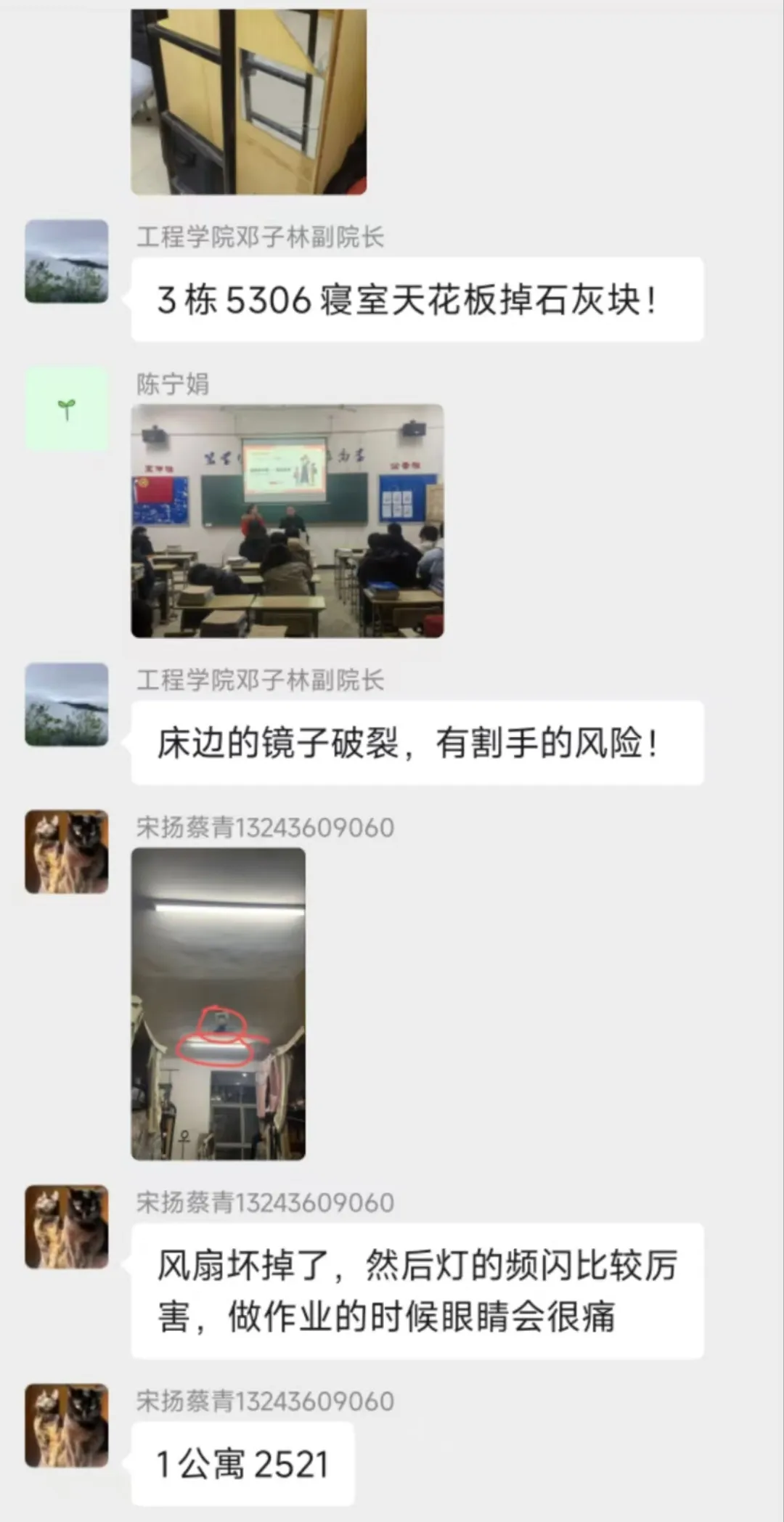Tap the cat avatar beside the 1公寓2521 message
This screenshot has height=1522, width=784.
point(67,1425)
